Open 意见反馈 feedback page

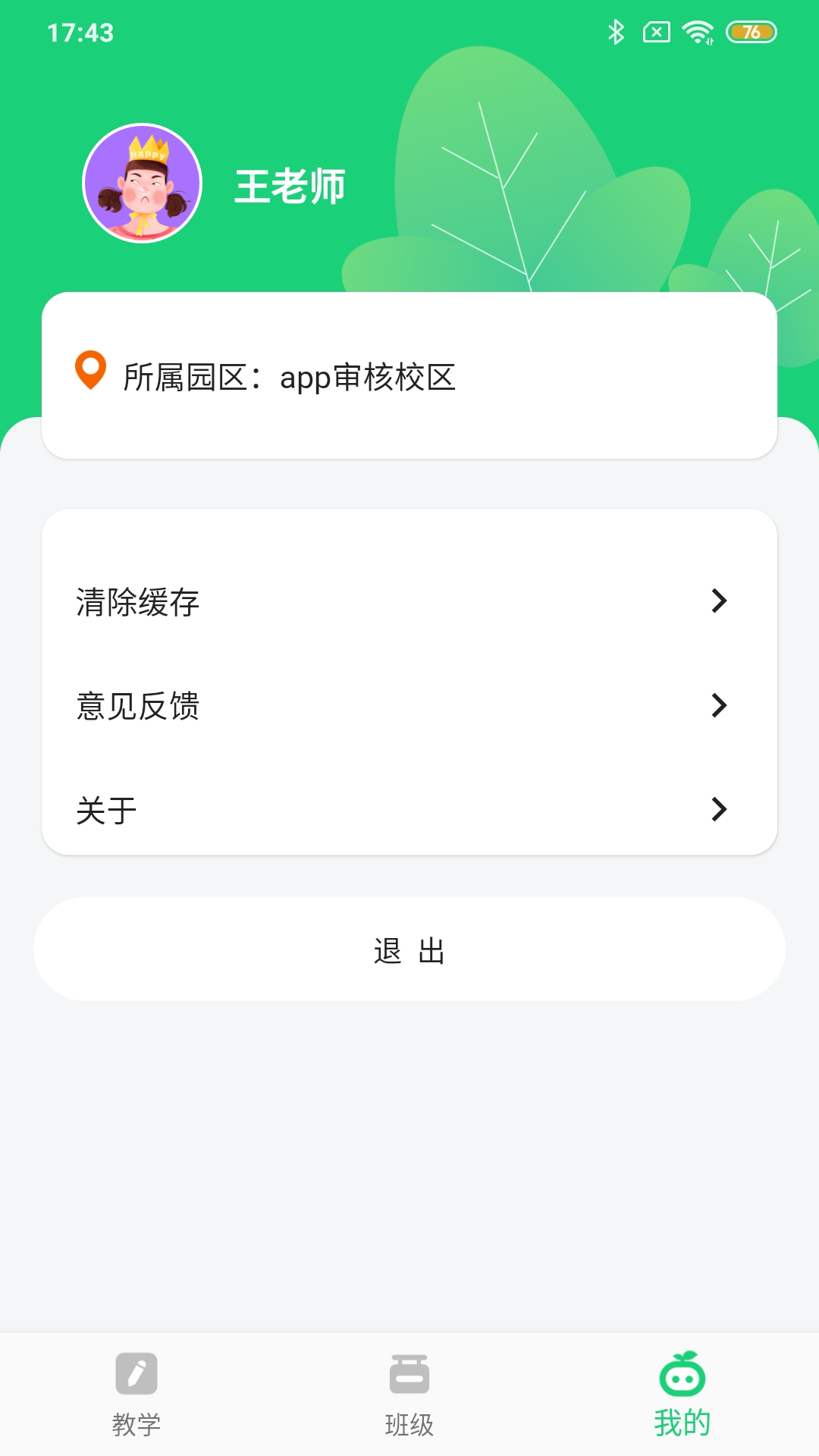pos(409,706)
